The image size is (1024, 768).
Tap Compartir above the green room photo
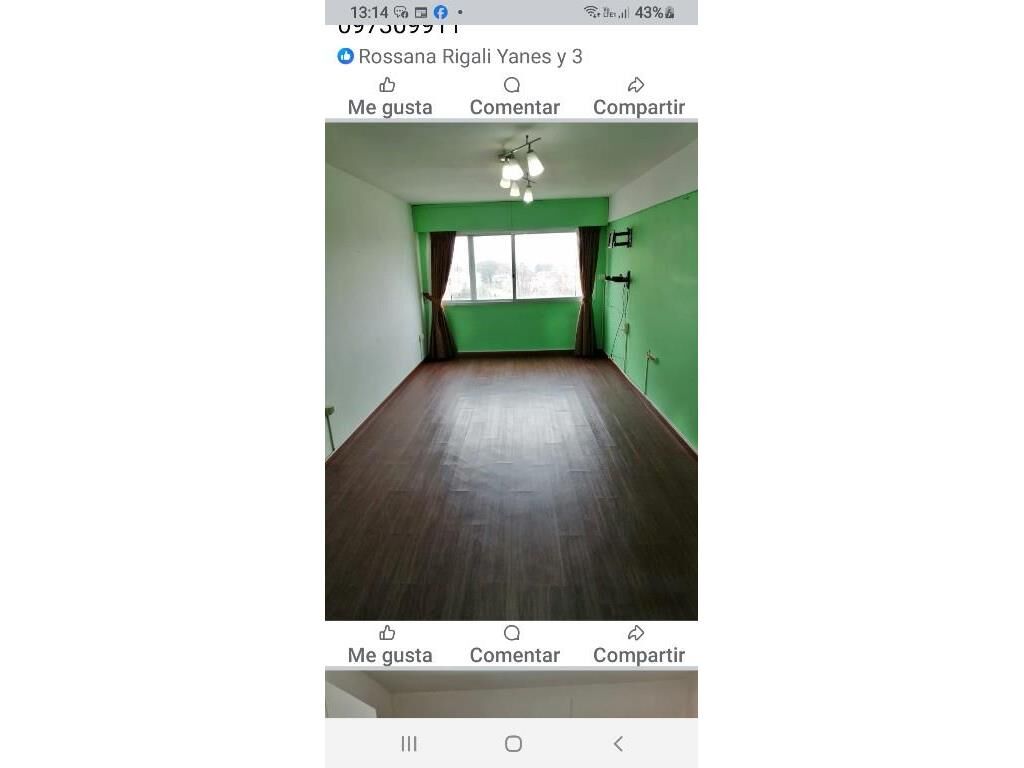pos(638,97)
